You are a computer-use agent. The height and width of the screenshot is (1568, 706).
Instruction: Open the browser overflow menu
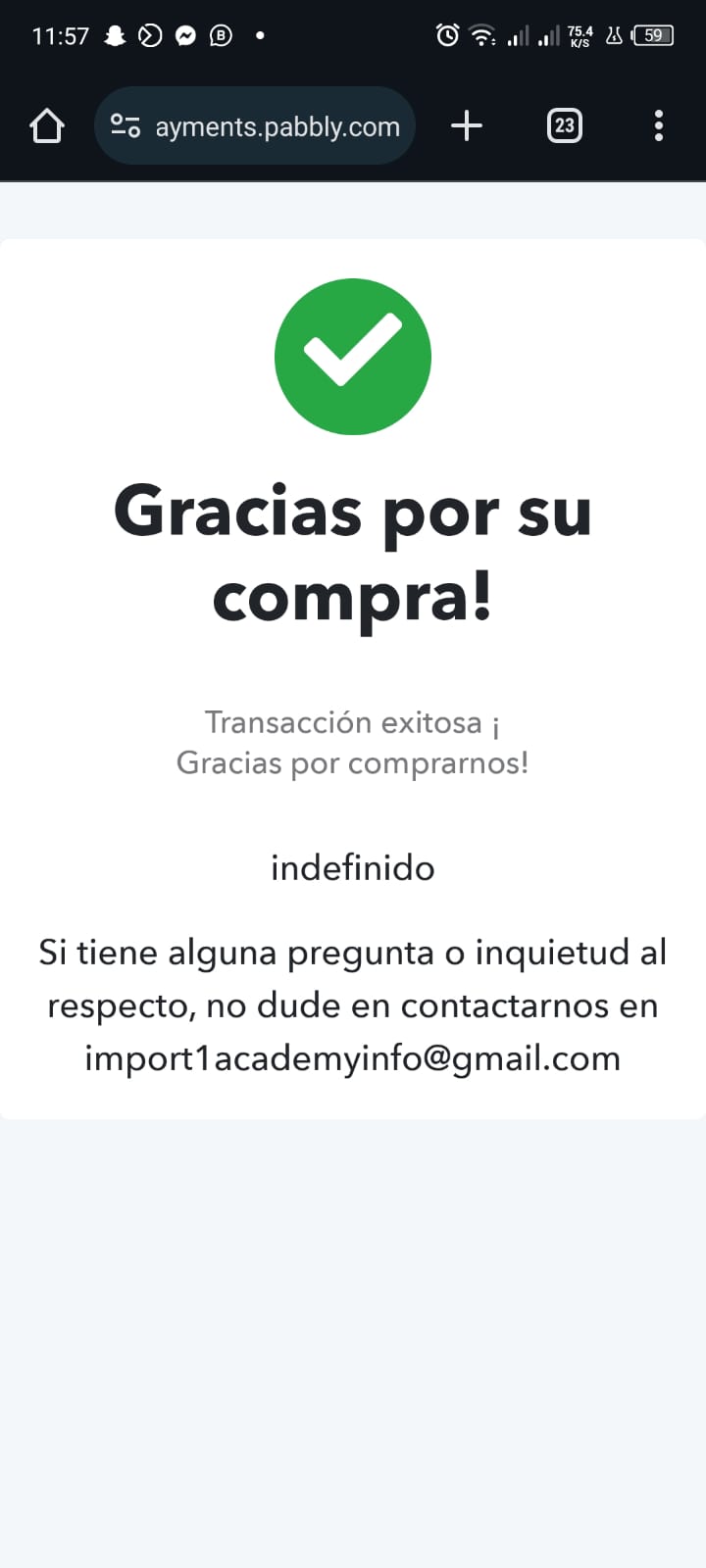659,125
